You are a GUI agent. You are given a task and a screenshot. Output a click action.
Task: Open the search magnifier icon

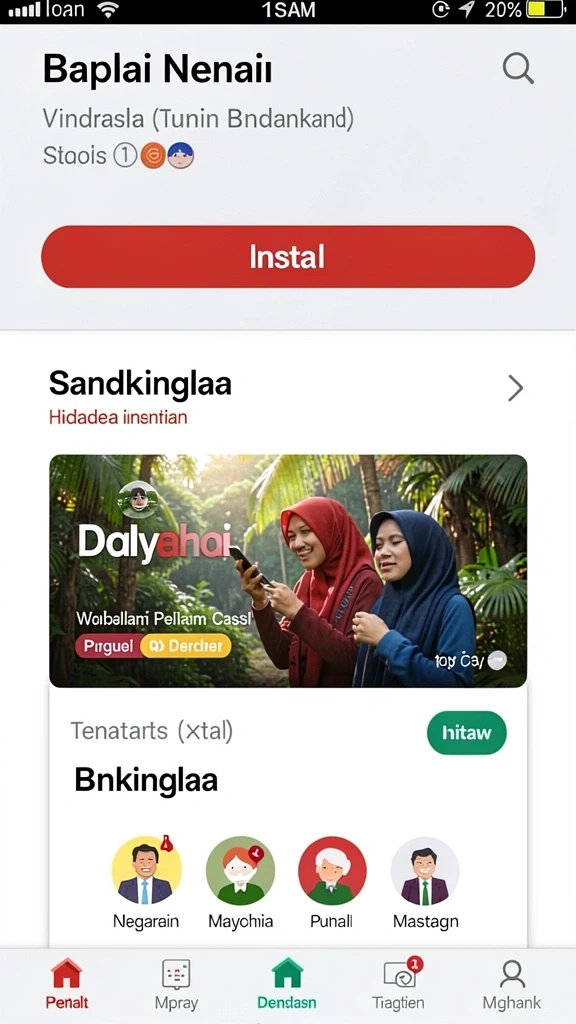(518, 68)
